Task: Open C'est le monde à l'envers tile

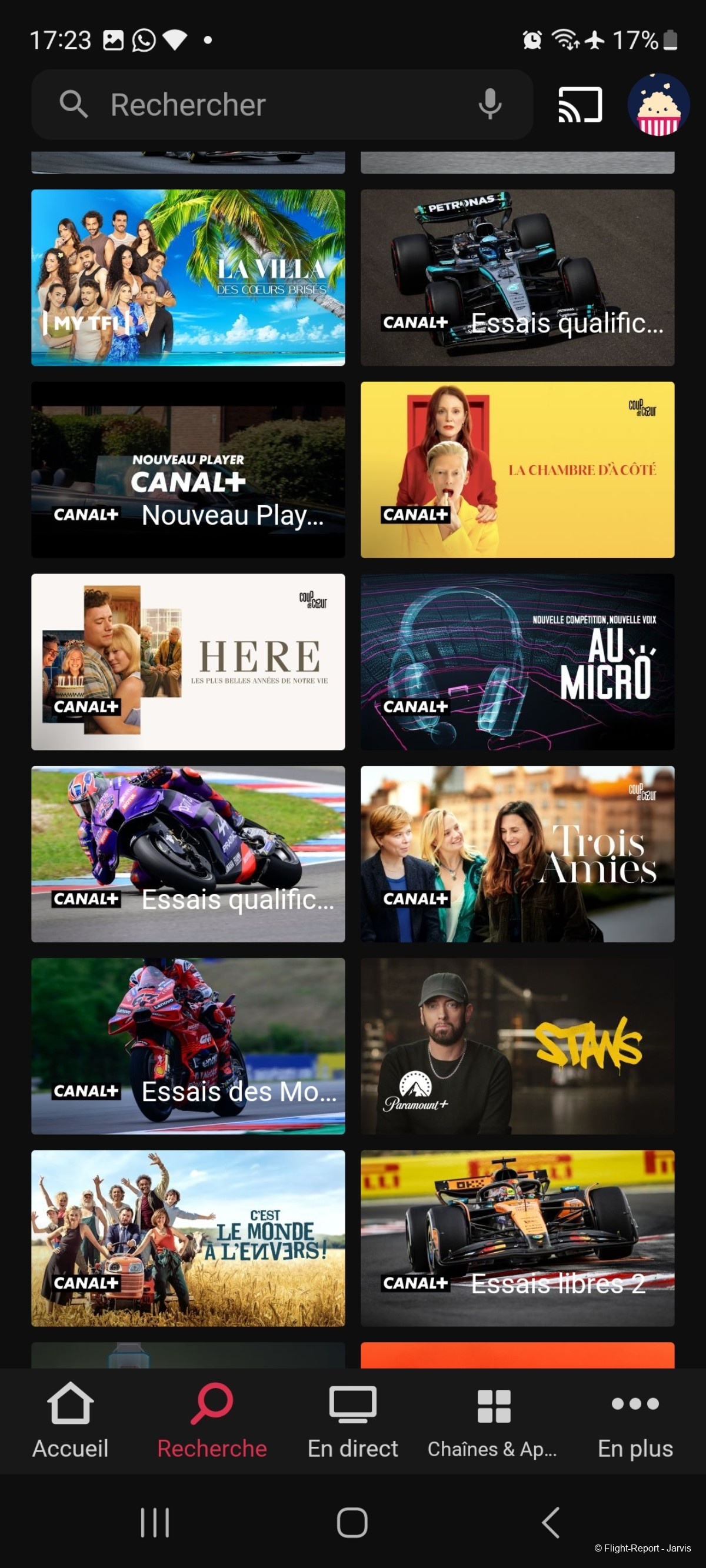Action: point(188,1237)
